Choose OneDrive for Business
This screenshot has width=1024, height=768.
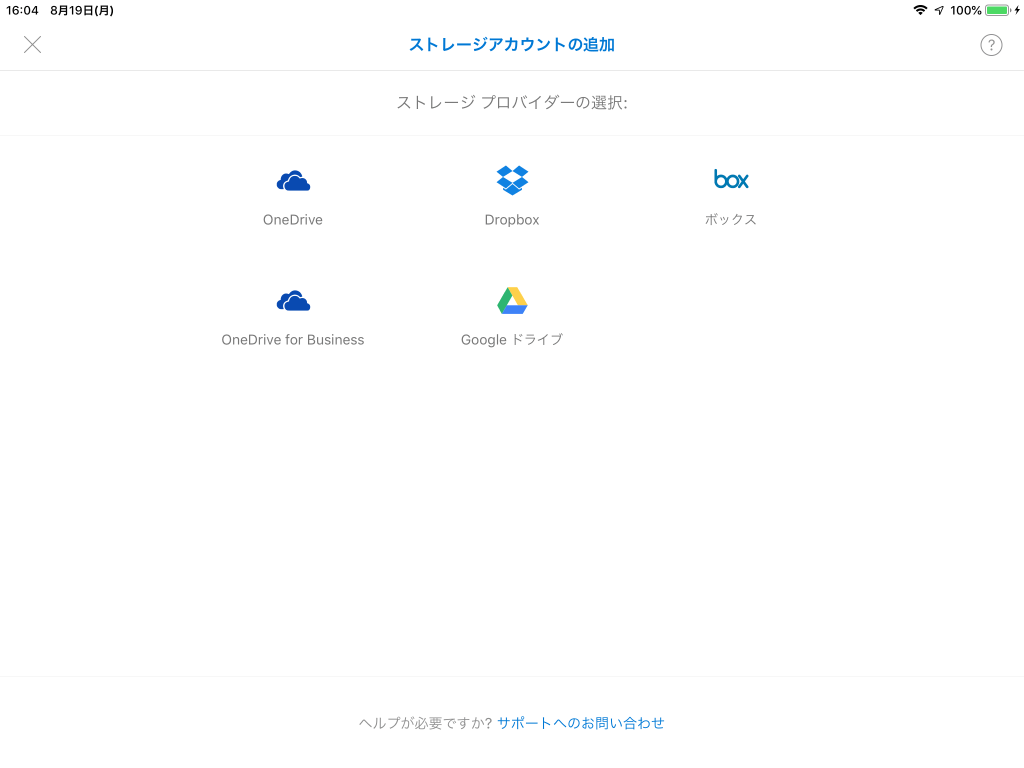click(293, 315)
